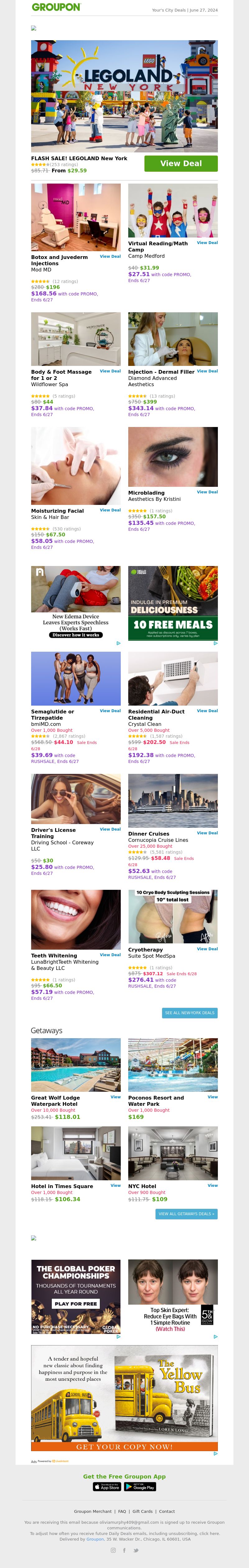Open the Dinner Cruises deal link
The image size is (249, 1568).
coord(207,833)
